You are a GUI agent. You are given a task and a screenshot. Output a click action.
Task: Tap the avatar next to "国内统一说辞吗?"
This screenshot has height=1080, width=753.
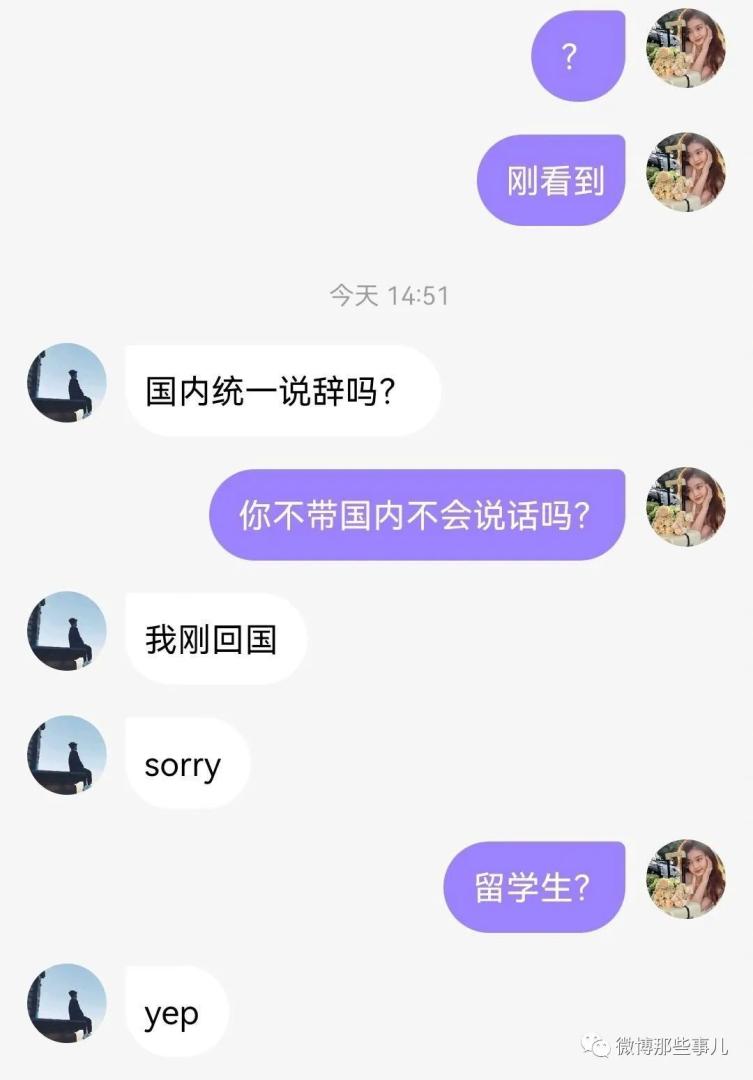67,383
